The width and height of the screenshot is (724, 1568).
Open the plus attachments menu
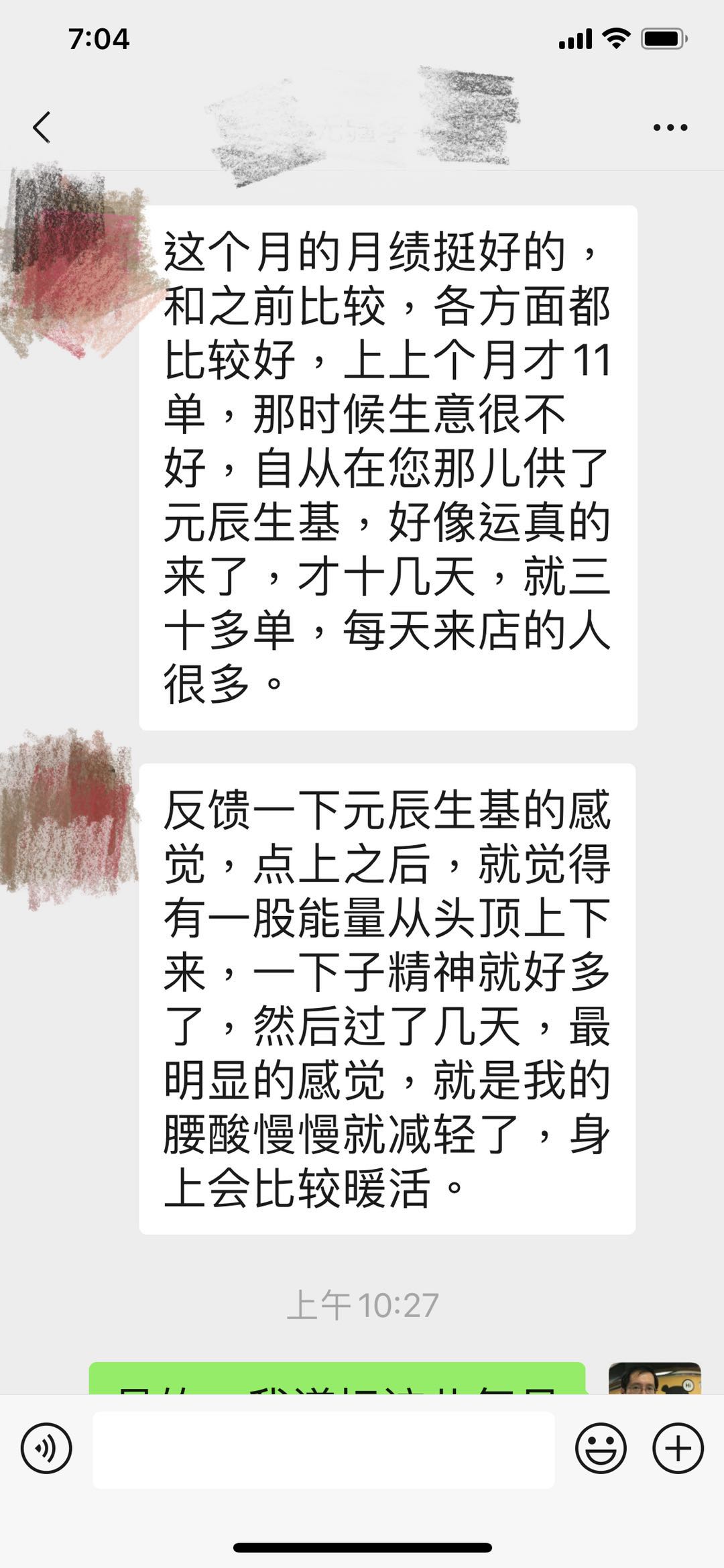coord(678,1448)
